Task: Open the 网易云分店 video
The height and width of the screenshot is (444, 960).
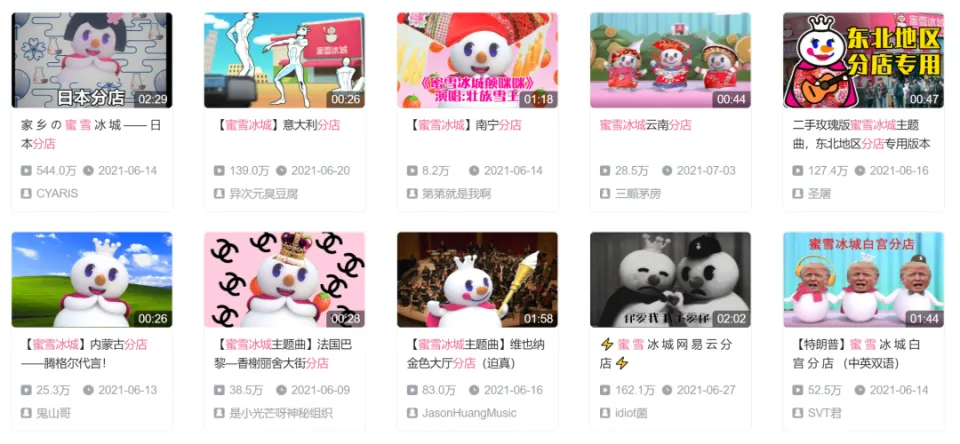Action: pos(670,279)
